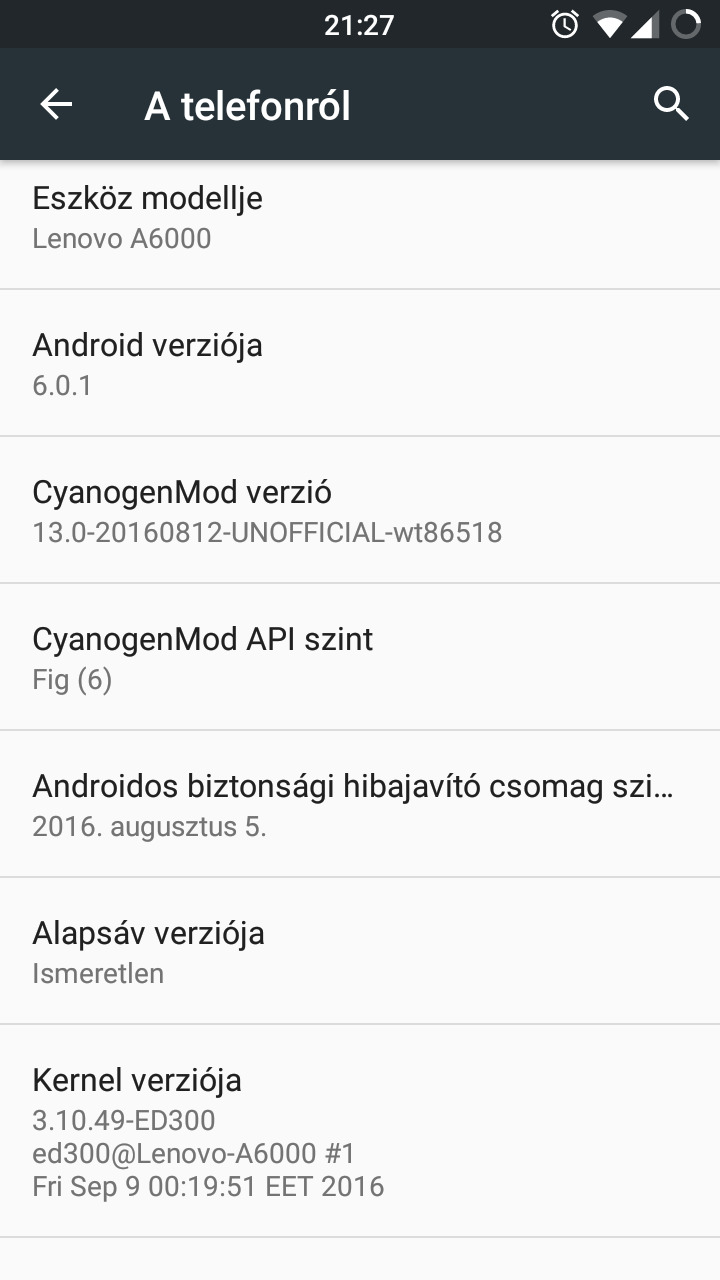Viewport: 720px width, 1280px height.
Task: Tap the Eszköz modellje row
Action: pyautogui.click(x=360, y=218)
